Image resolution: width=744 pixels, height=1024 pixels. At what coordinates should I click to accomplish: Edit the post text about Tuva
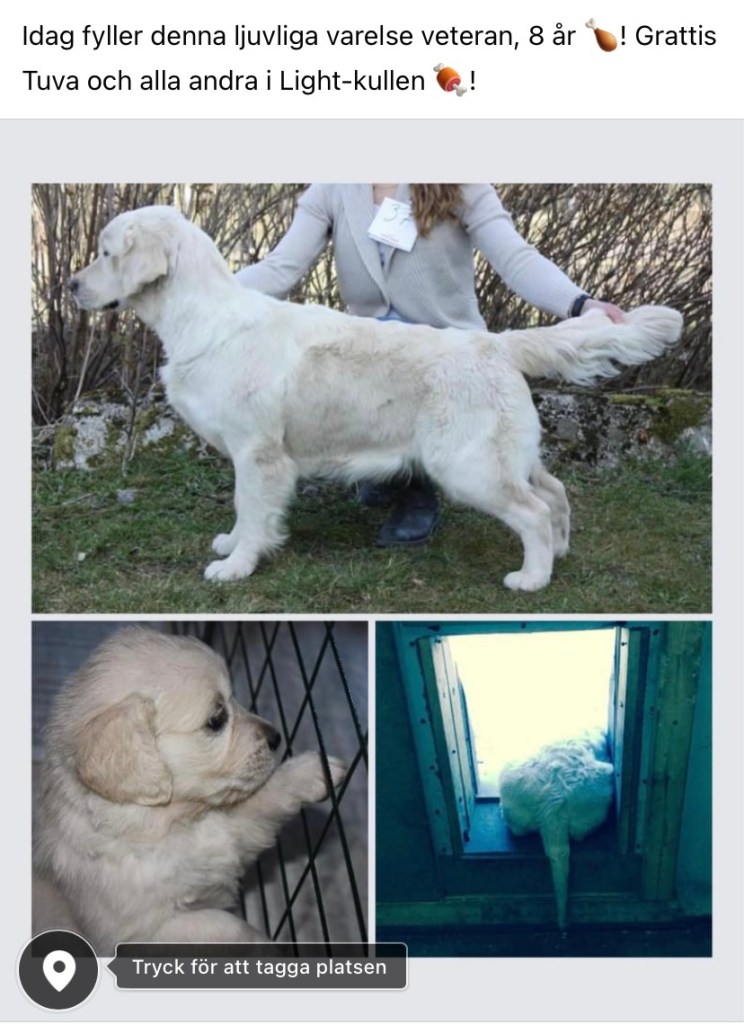(x=370, y=58)
